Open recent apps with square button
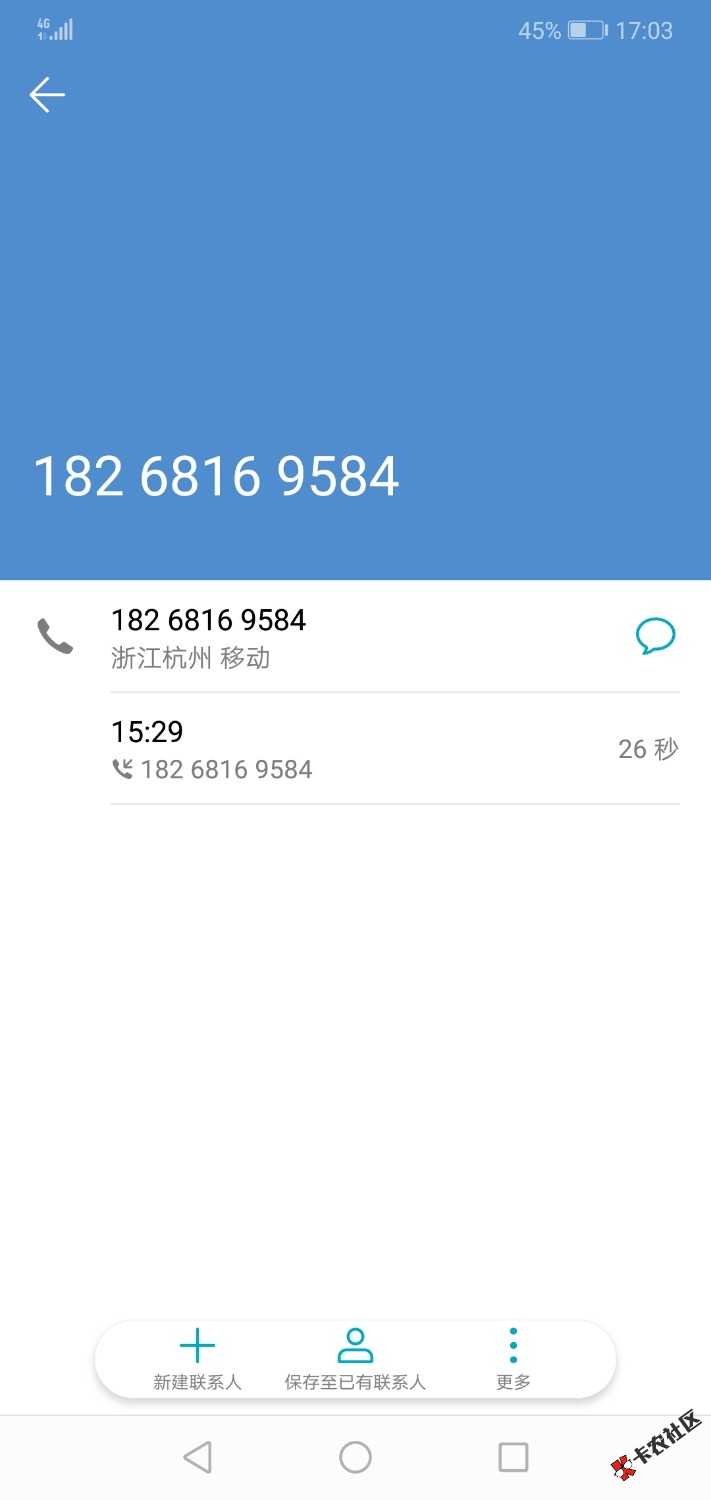The width and height of the screenshot is (711, 1500). (x=513, y=1457)
